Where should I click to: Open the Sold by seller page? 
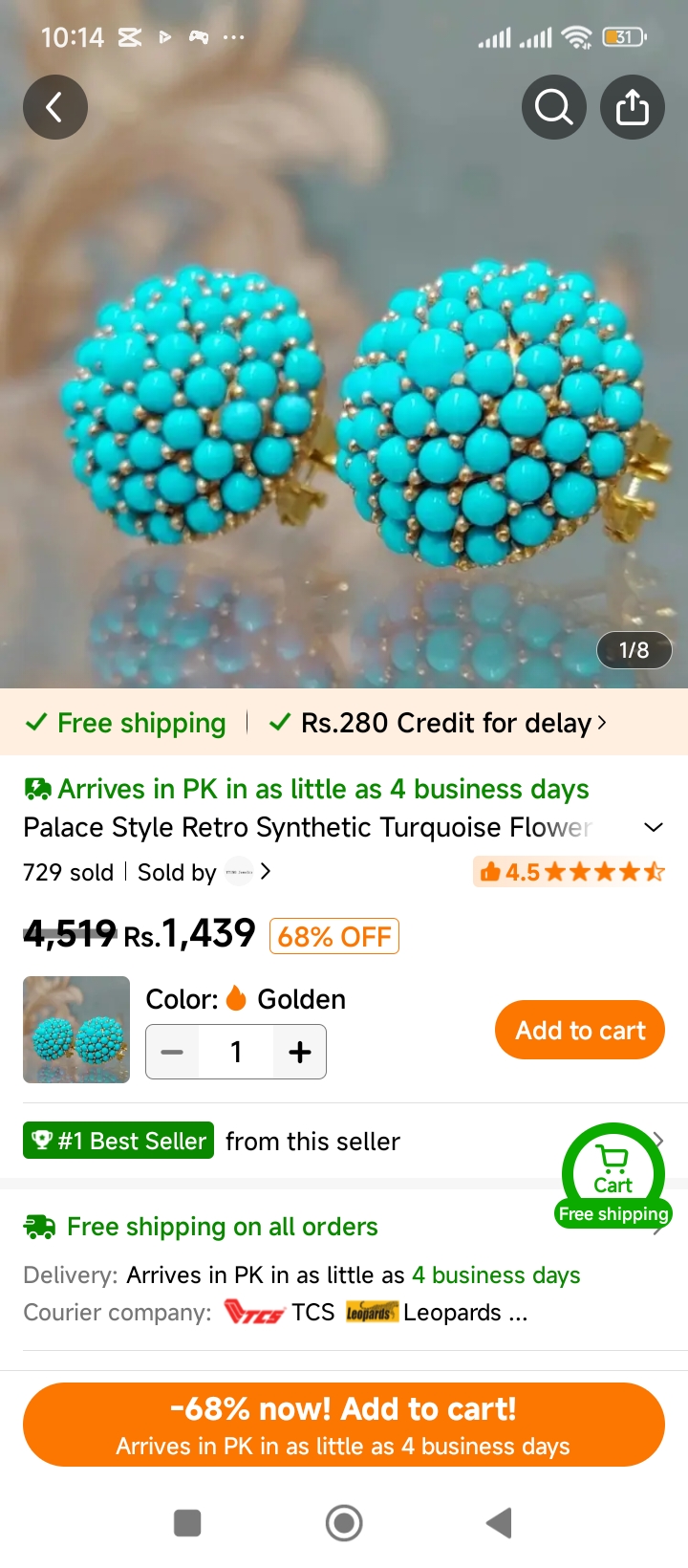204,872
